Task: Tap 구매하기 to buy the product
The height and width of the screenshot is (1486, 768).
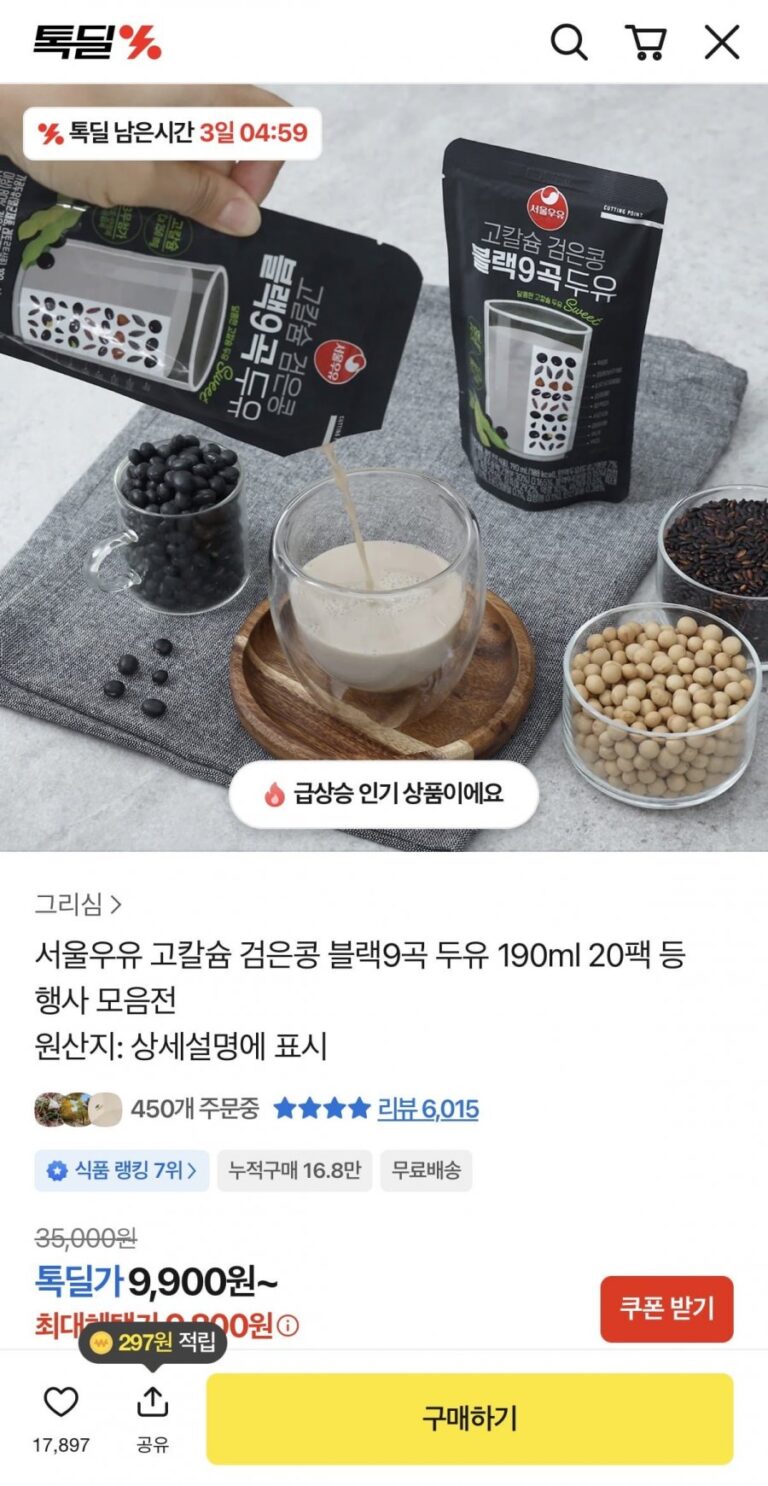Action: [x=469, y=1418]
